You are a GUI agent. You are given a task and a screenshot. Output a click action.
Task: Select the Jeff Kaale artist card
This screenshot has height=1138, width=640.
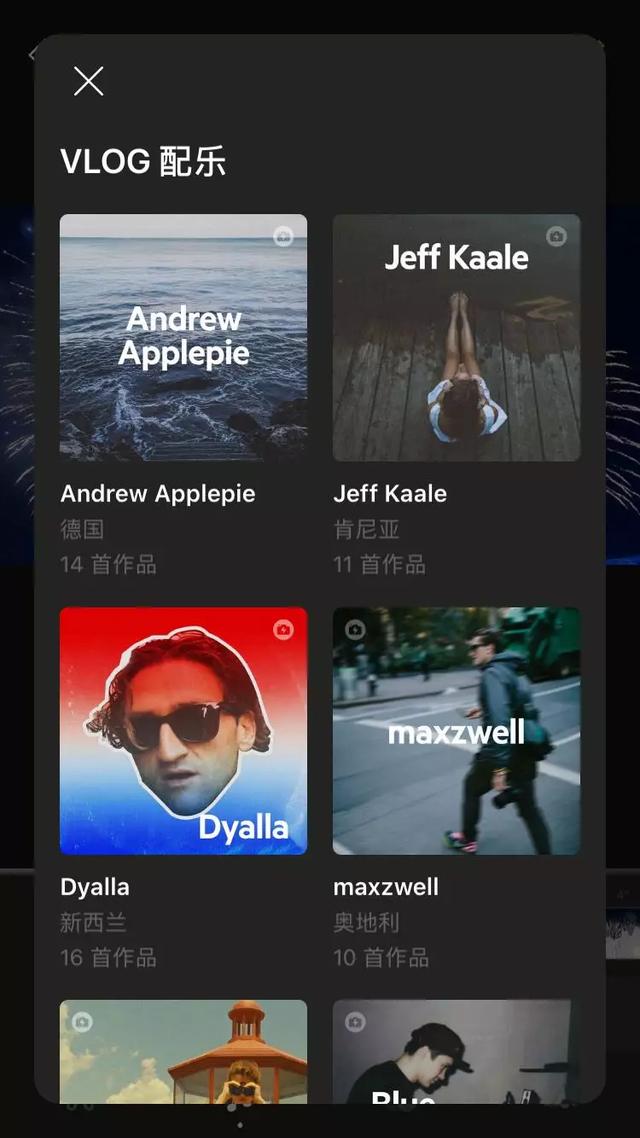456,338
